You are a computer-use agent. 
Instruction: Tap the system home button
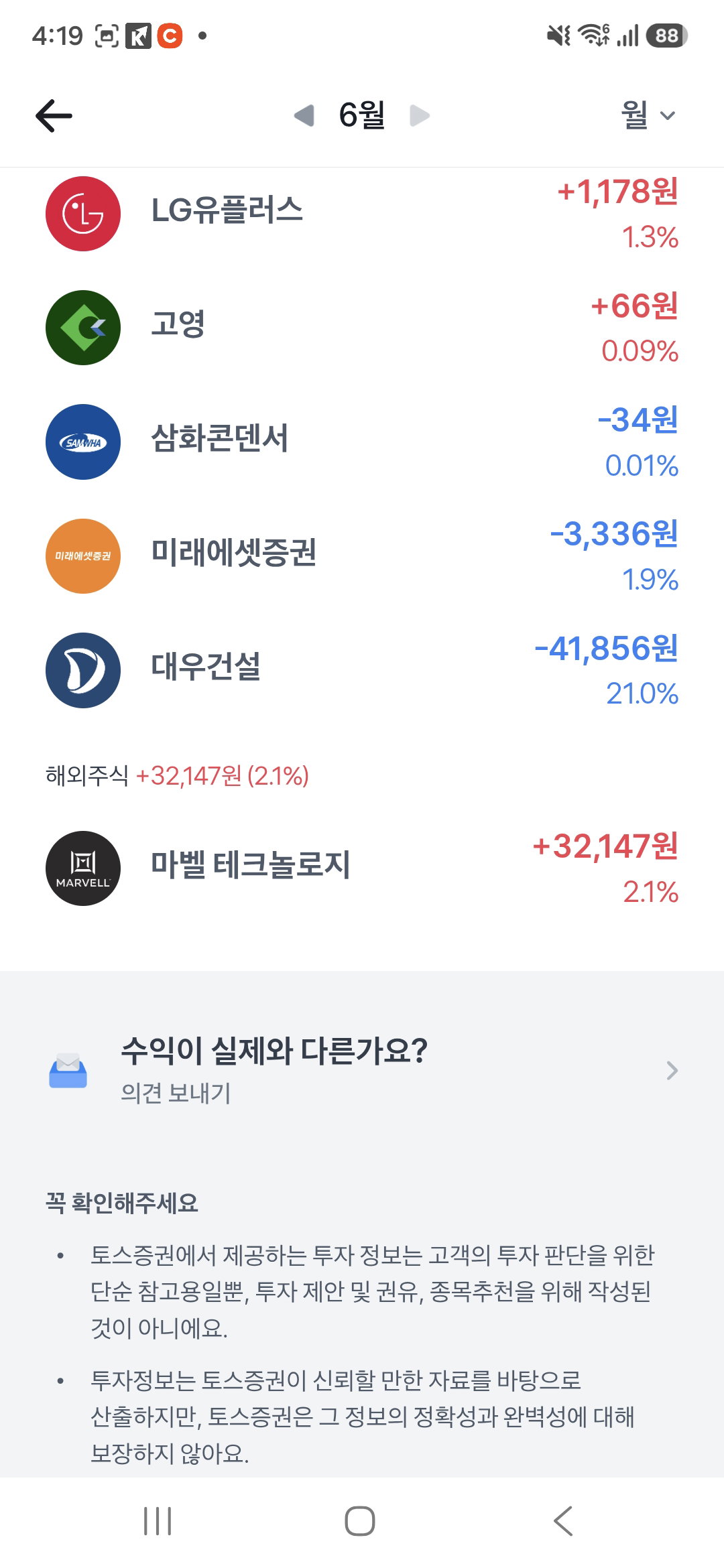tap(360, 1521)
